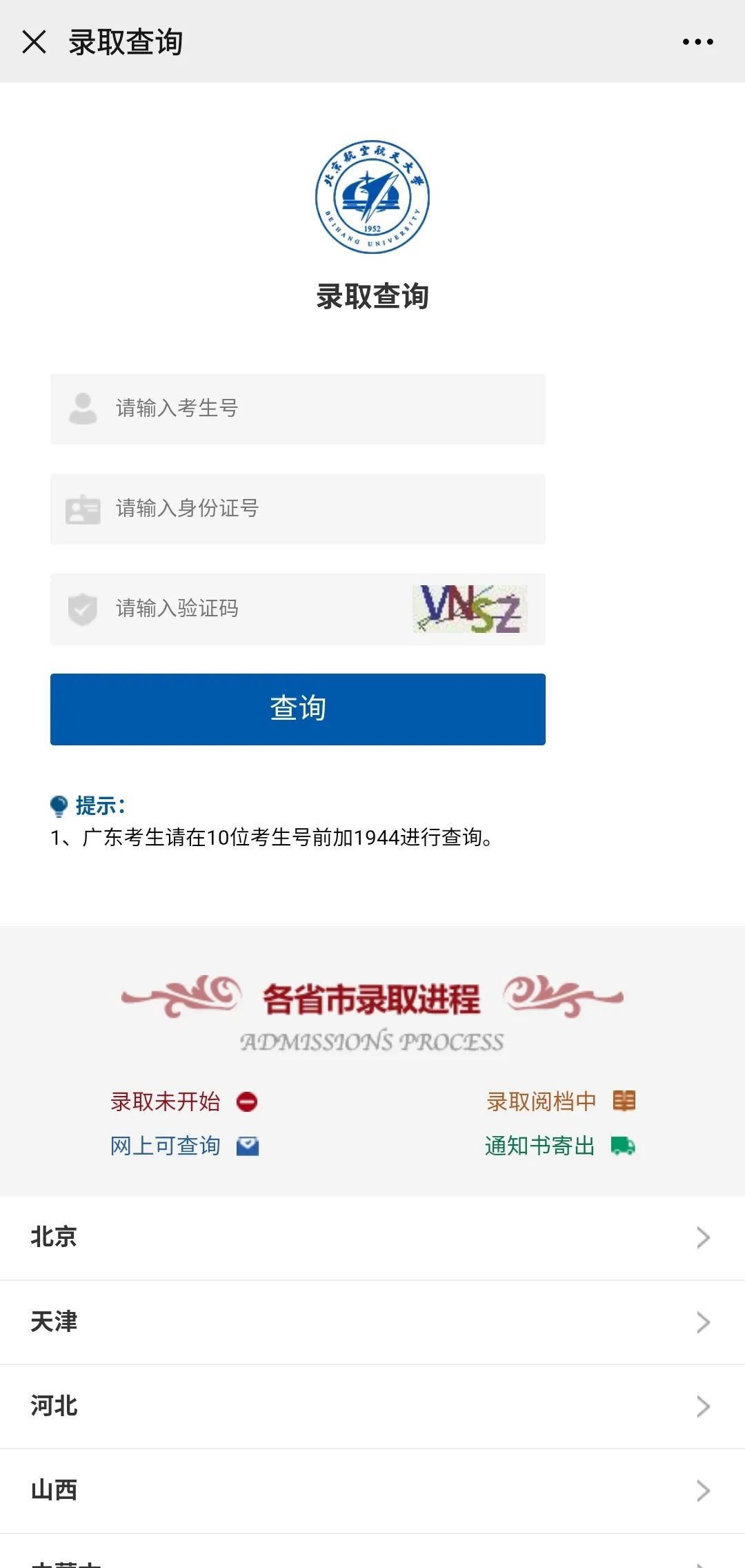The image size is (745, 1568).
Task: Refresh the captcha image
Action: tap(470, 609)
